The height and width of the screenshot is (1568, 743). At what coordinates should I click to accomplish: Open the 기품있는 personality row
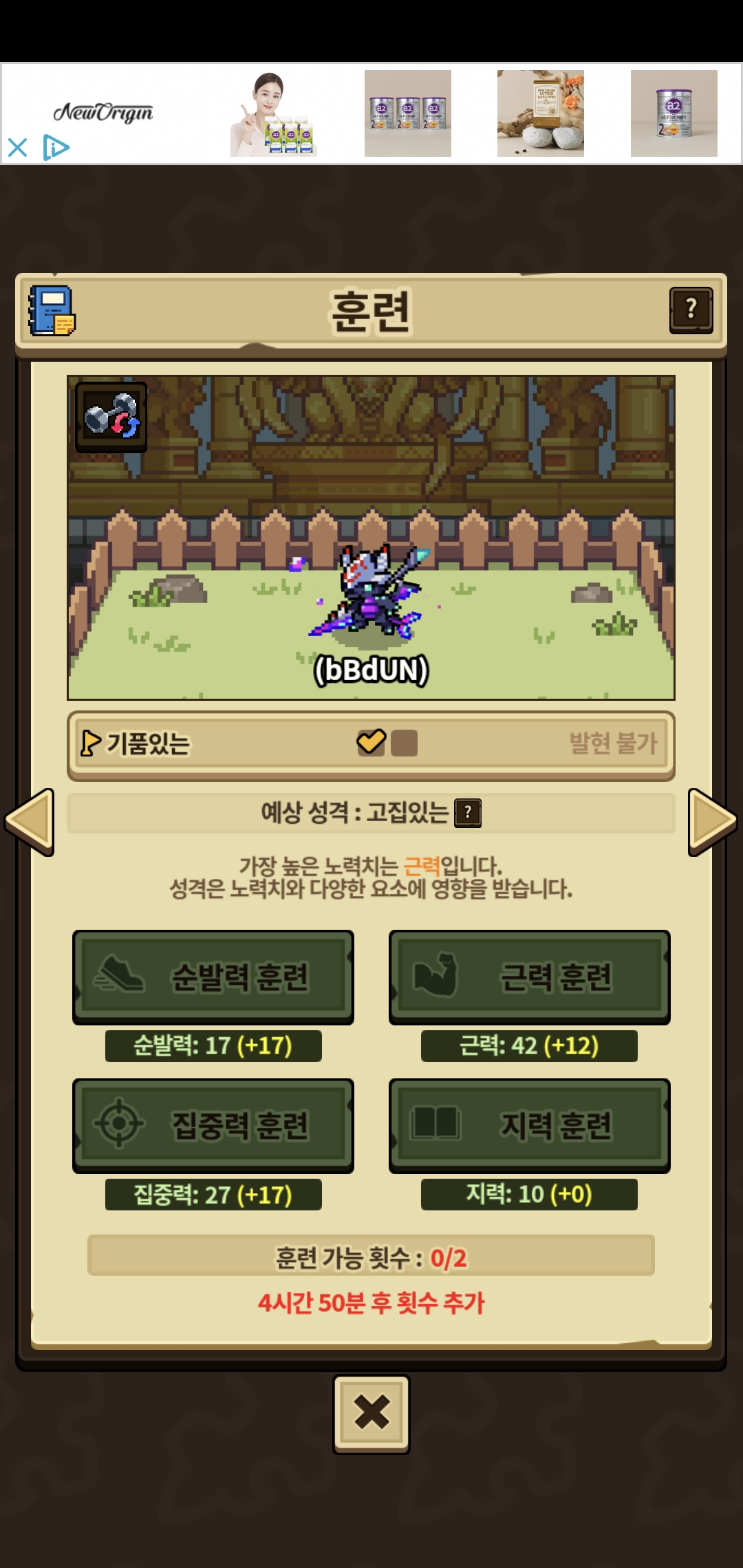click(x=371, y=743)
